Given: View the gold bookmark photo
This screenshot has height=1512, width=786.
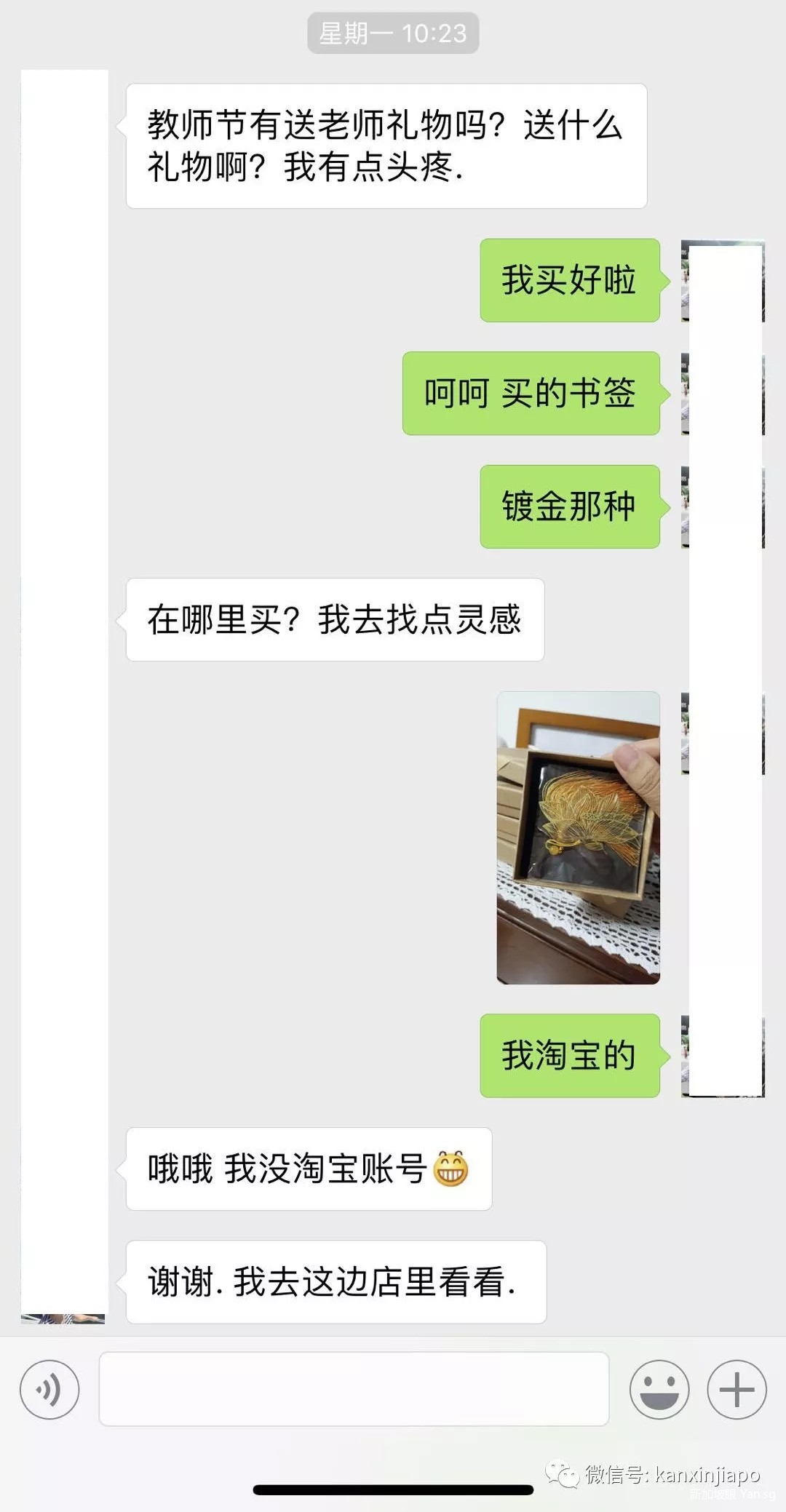Looking at the screenshot, I should click(579, 837).
